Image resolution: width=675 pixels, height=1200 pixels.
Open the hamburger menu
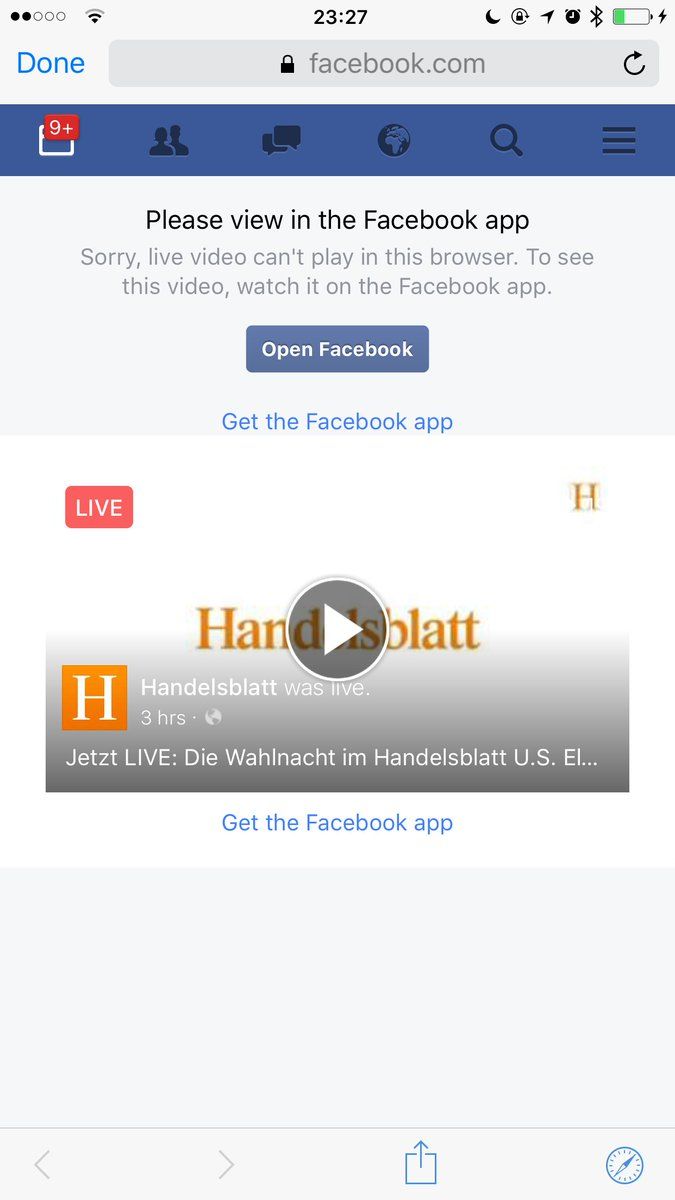coord(618,141)
